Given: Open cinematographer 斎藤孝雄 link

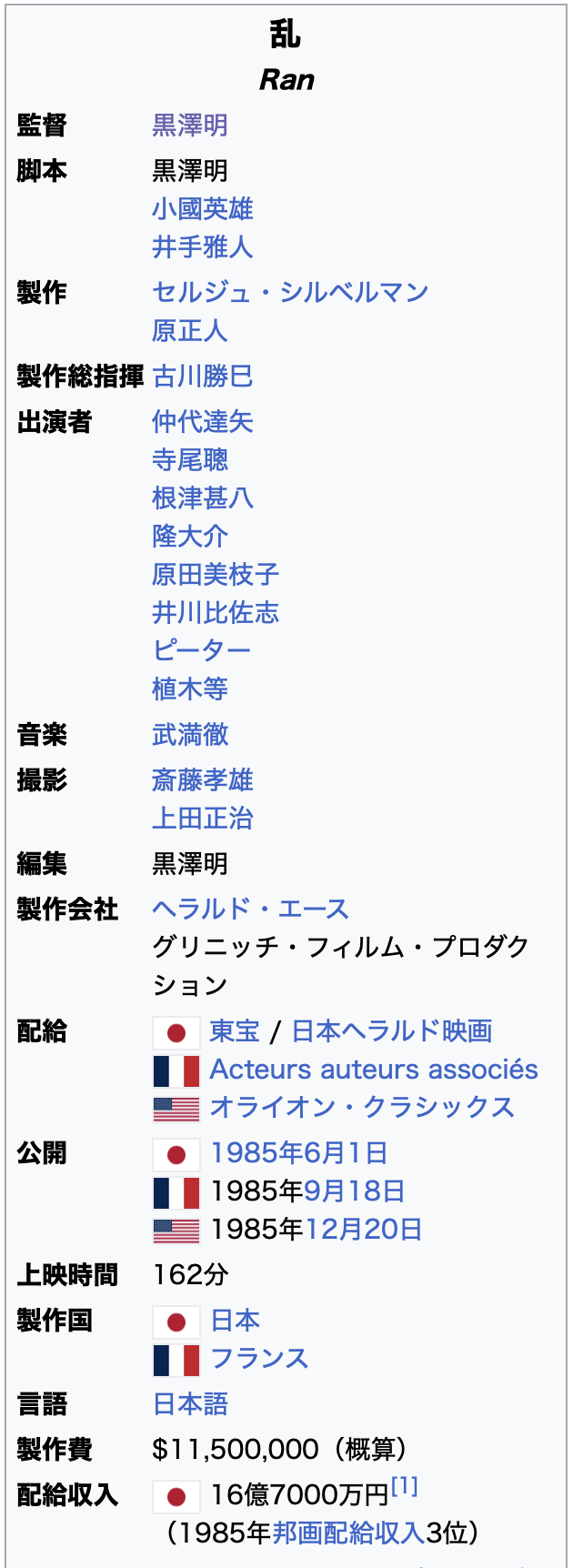Looking at the screenshot, I should 202,780.
